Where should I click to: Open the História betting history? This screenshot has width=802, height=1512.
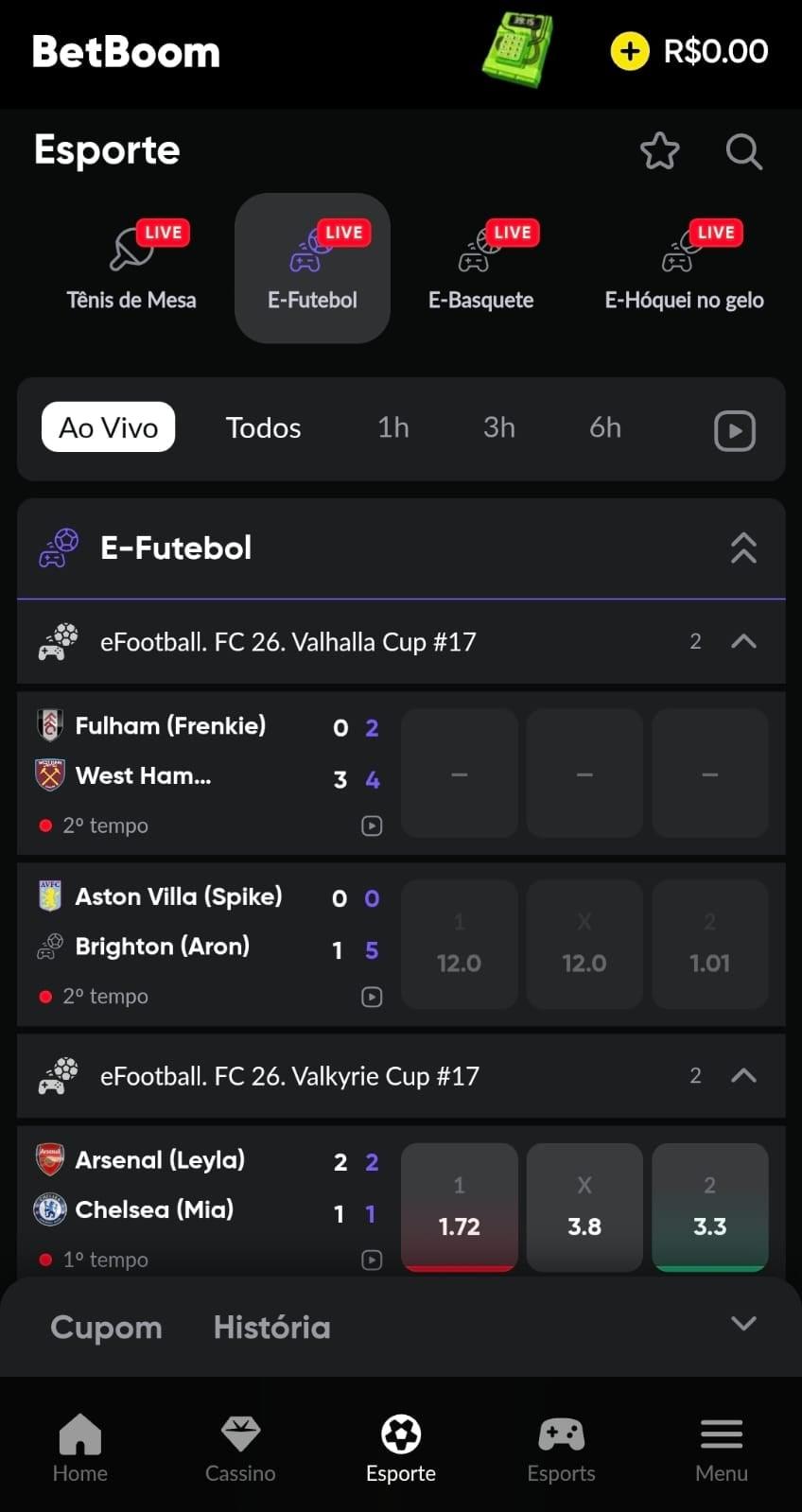coord(271,1327)
